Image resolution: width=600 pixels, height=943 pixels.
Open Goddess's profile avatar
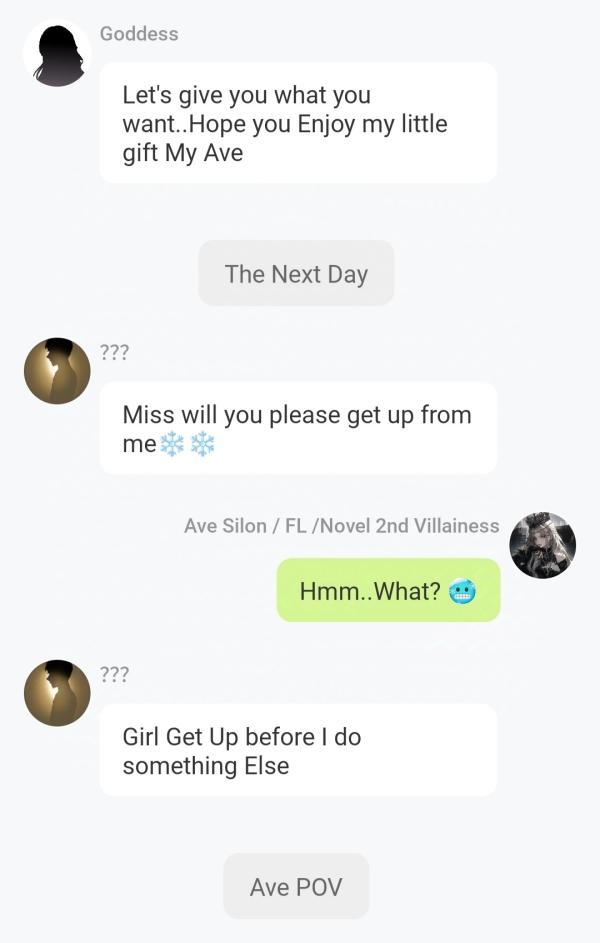coord(57,53)
